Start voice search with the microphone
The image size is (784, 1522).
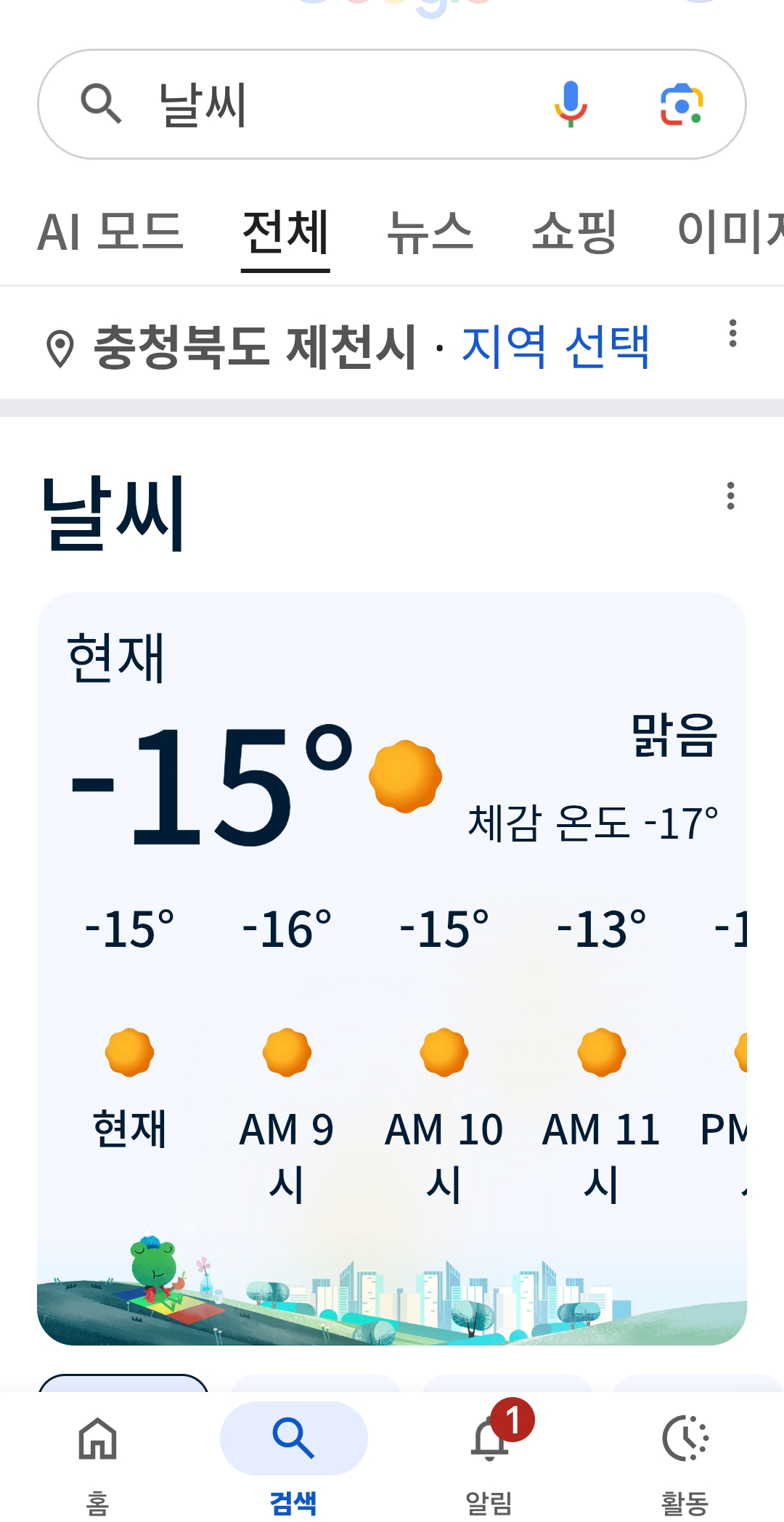click(571, 105)
